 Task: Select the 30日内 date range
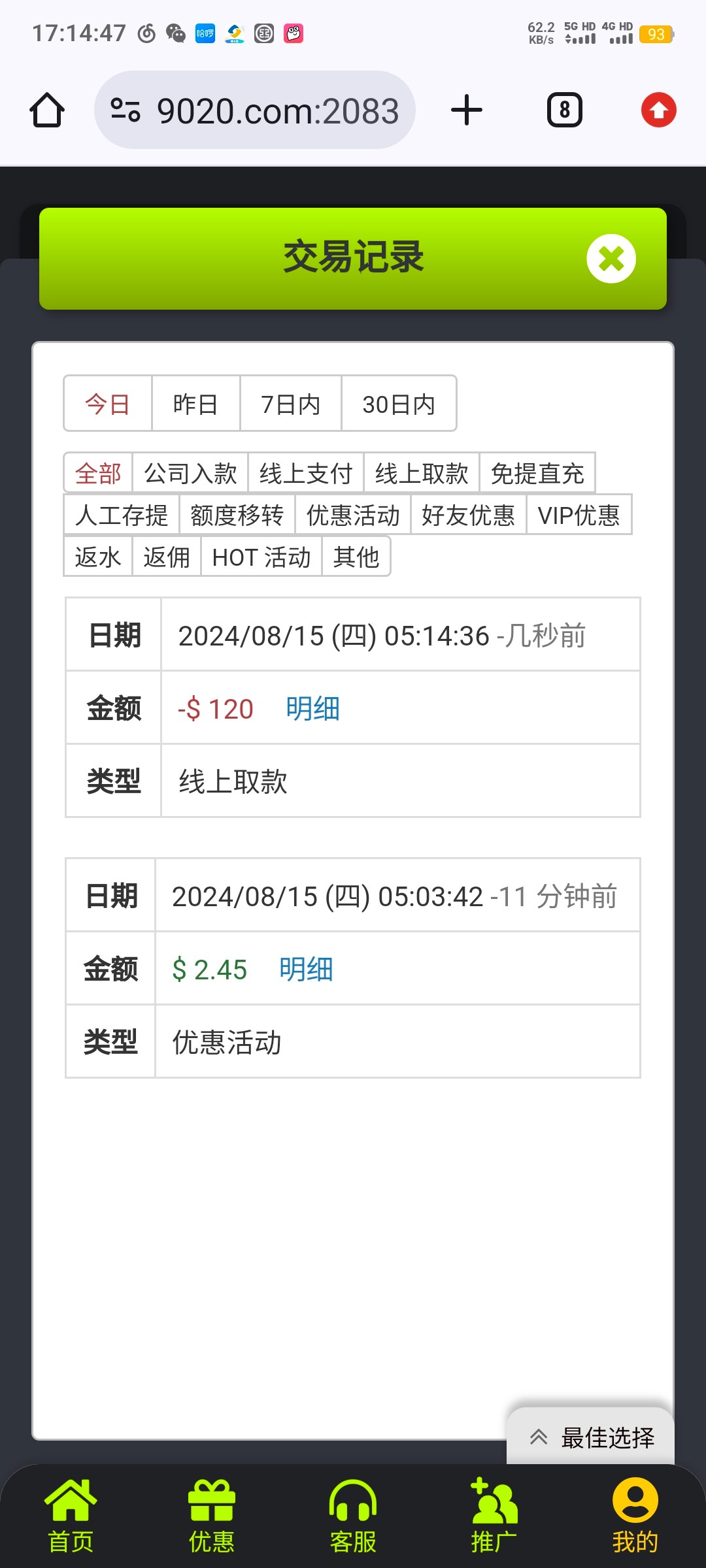[399, 404]
